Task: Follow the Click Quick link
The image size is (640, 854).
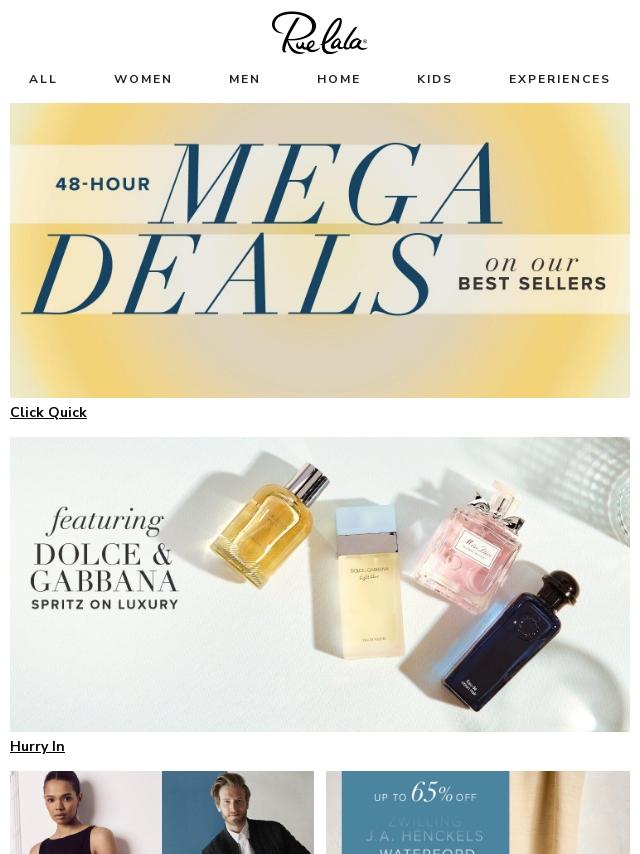Action: tap(48, 412)
